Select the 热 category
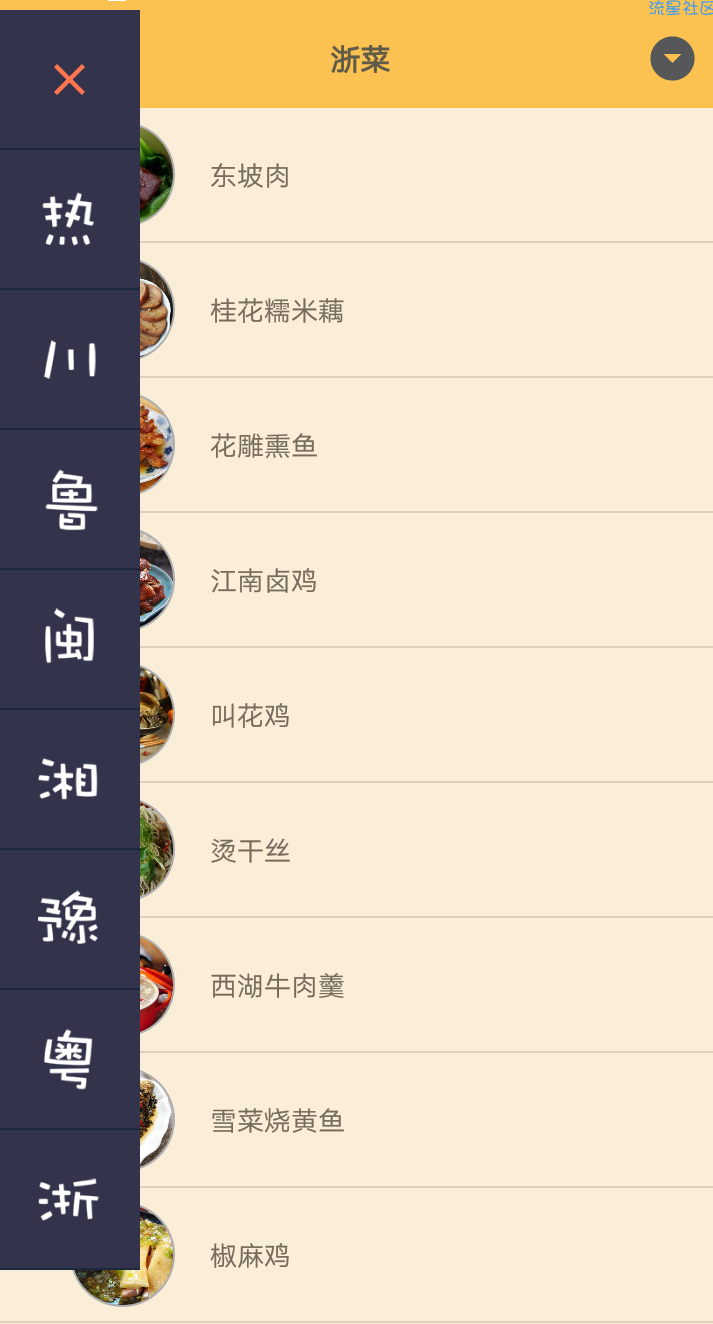 (x=69, y=220)
